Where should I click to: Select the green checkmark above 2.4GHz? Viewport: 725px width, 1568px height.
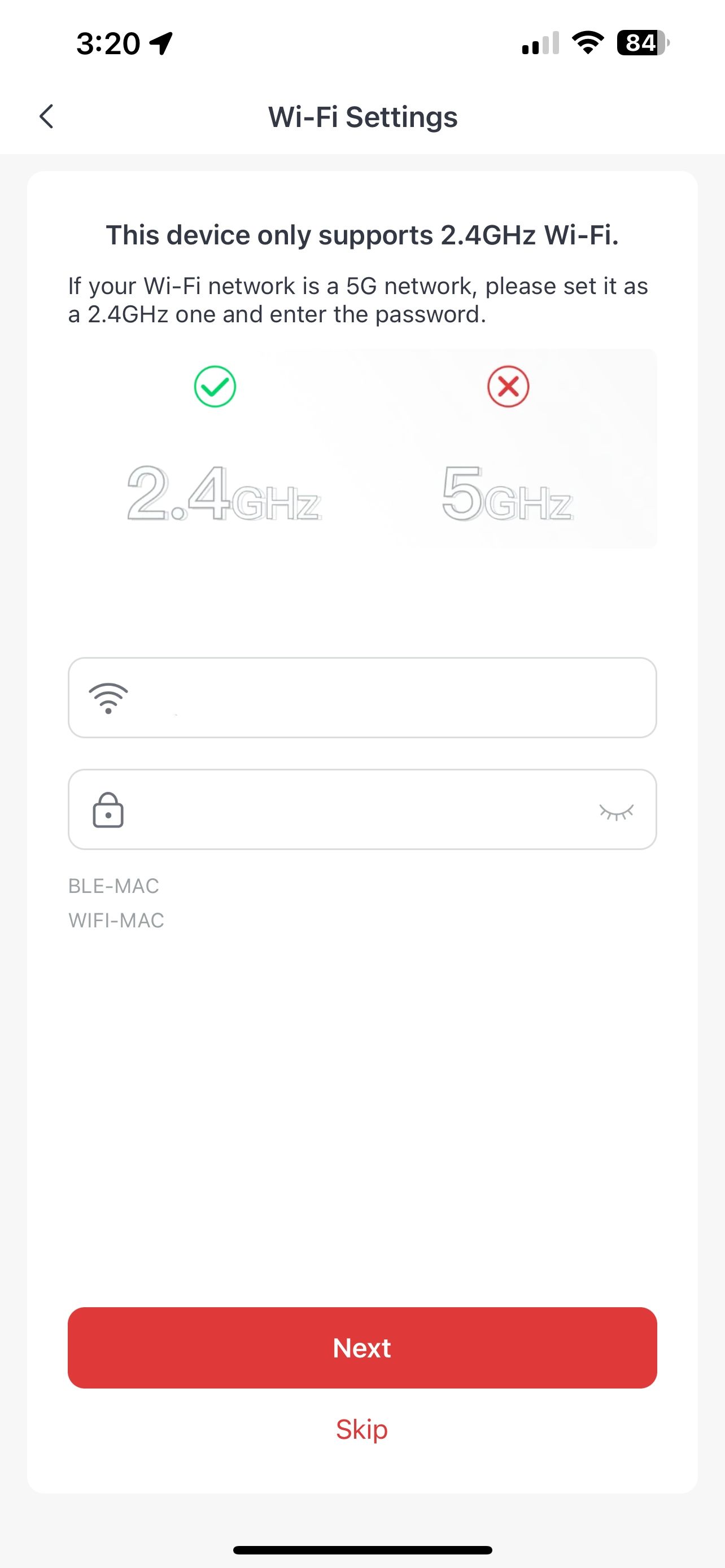point(214,386)
